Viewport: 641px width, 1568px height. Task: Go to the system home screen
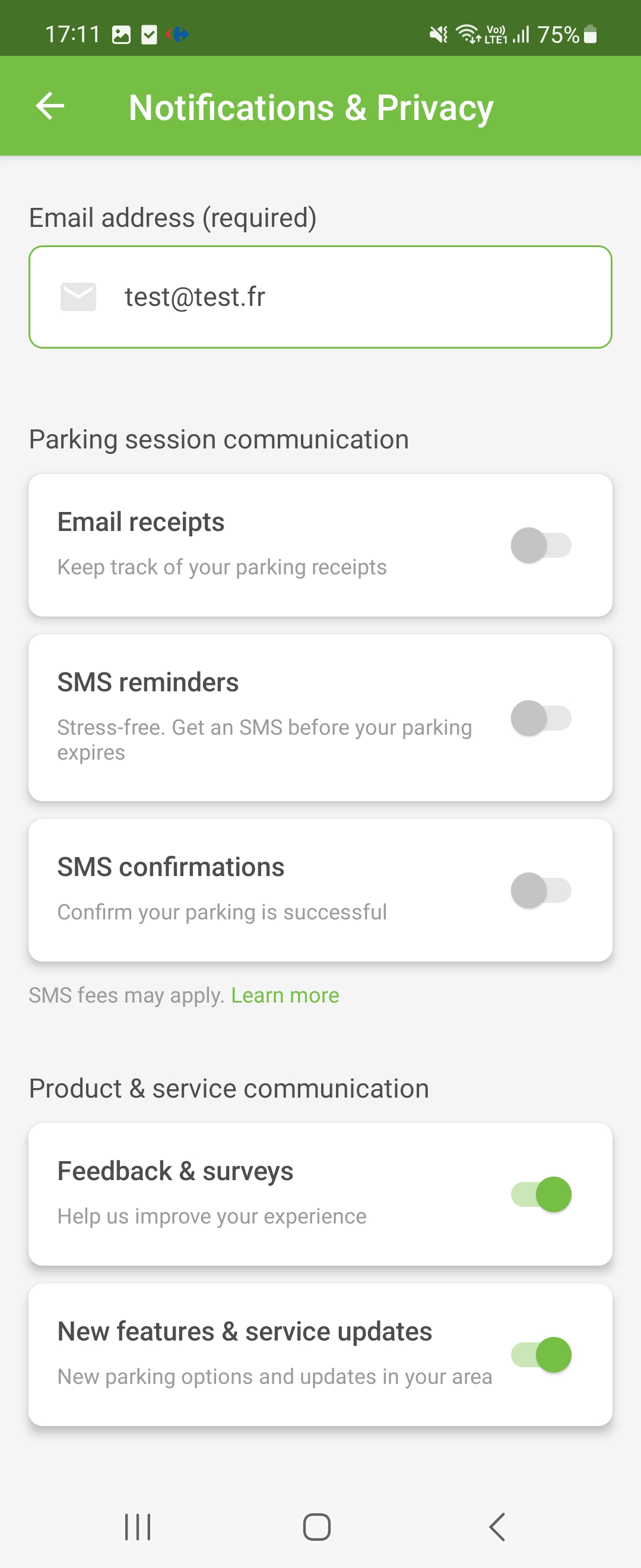click(317, 1526)
